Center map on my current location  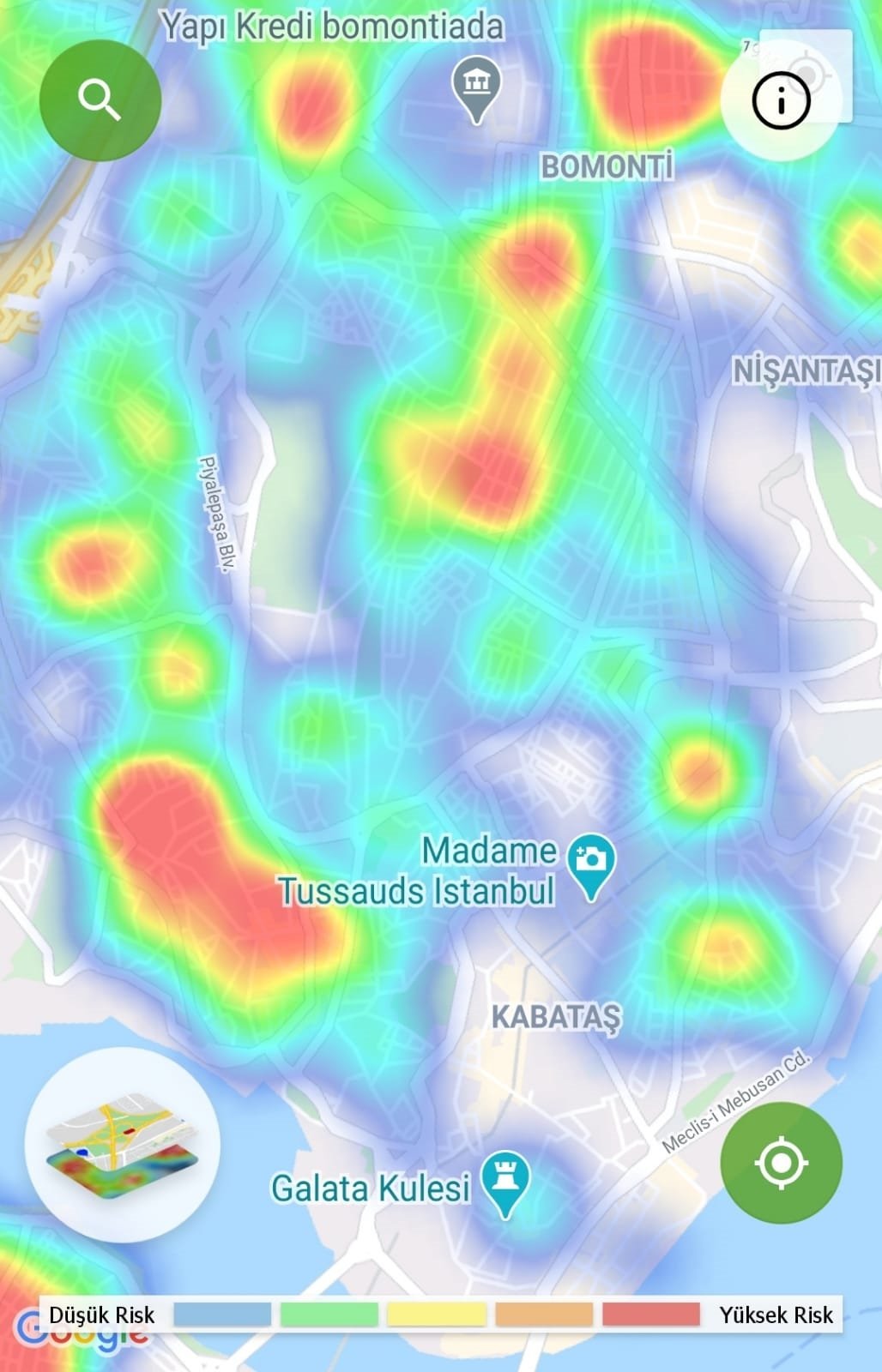point(781,1163)
